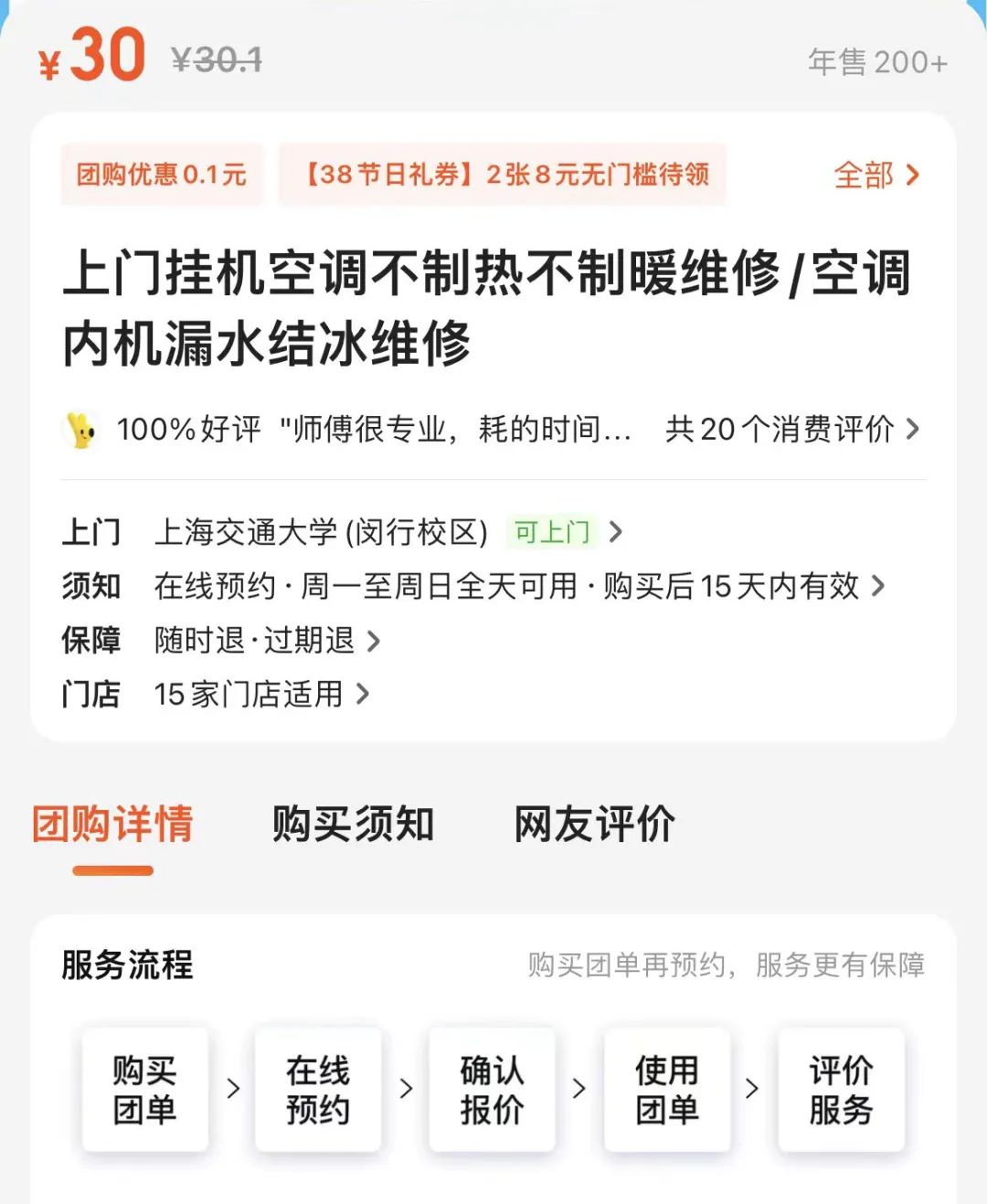
Task: Switch to 网友评价 tab
Action: 594,825
